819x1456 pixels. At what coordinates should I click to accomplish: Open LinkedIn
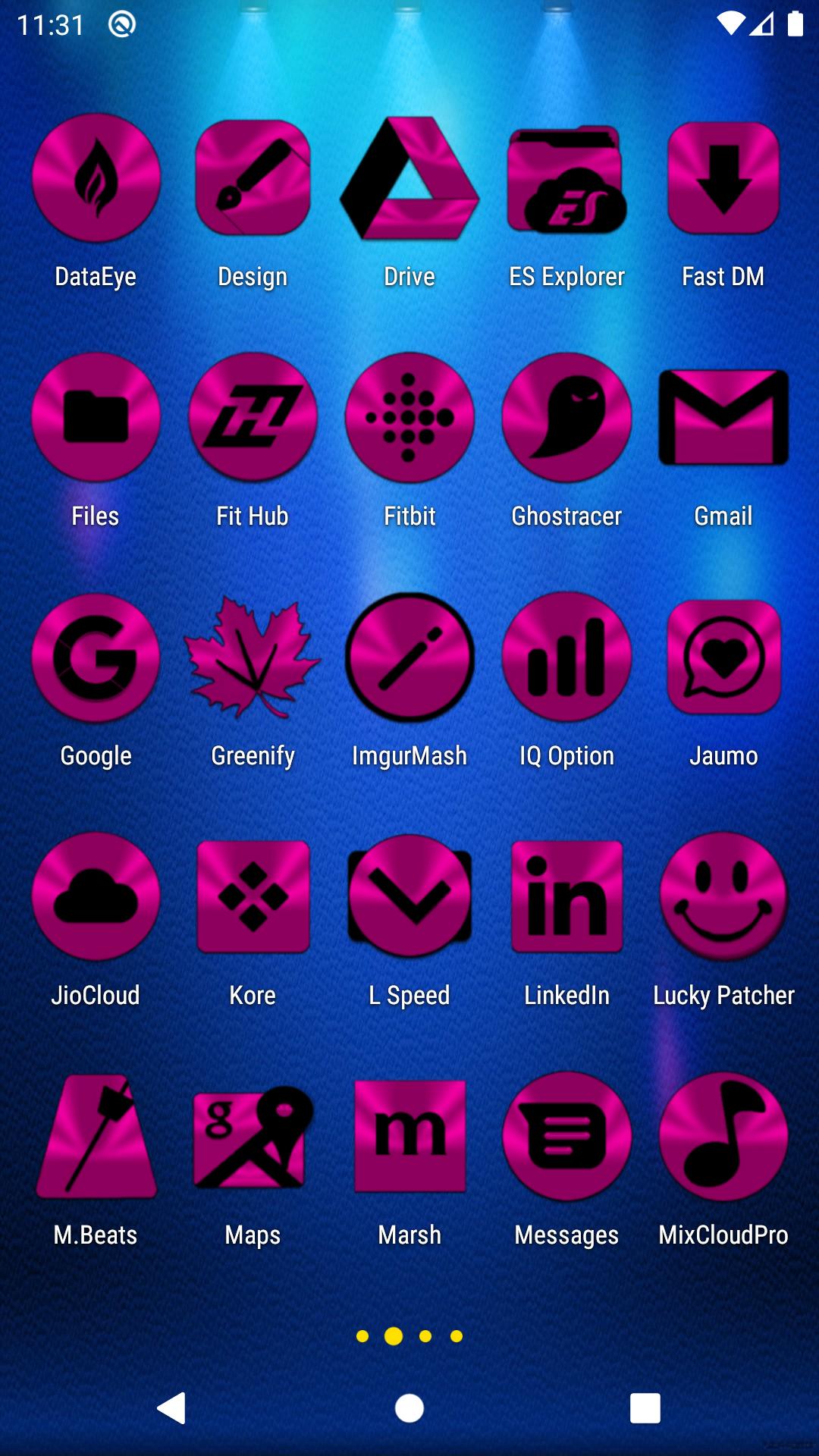(x=566, y=896)
